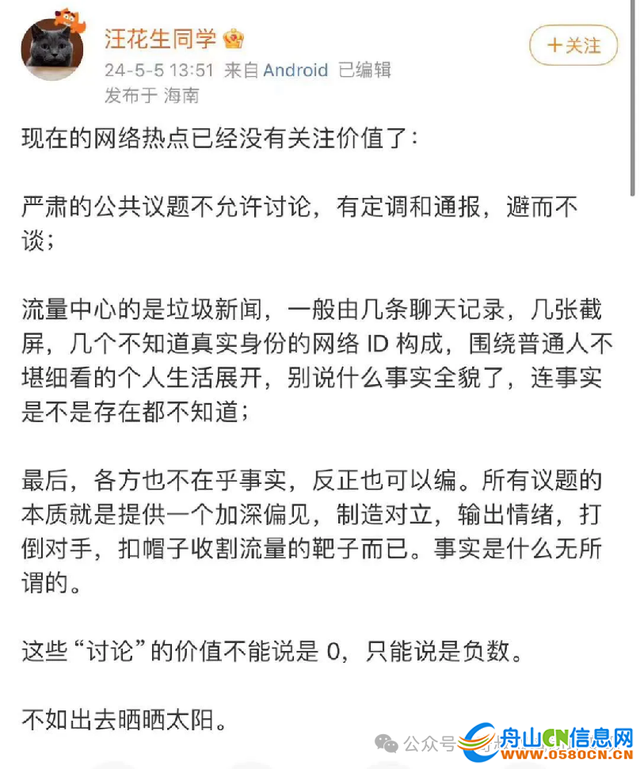Open the cat avatar profile picture
The width and height of the screenshot is (640, 769).
tap(52, 50)
